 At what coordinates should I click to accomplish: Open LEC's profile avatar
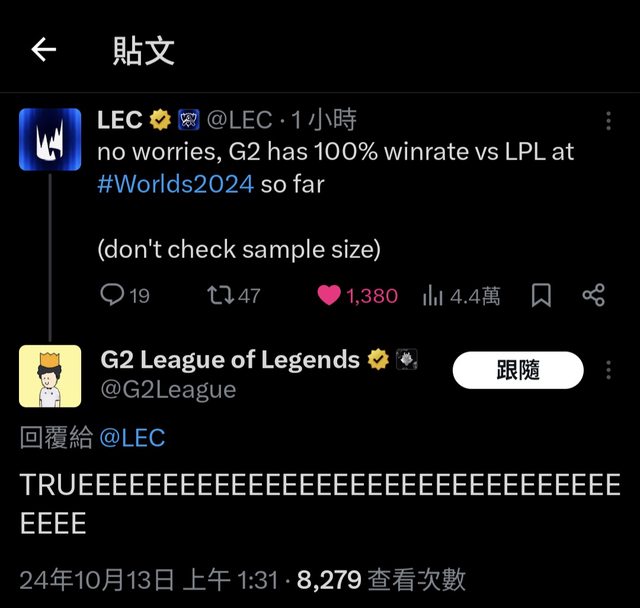click(49, 139)
